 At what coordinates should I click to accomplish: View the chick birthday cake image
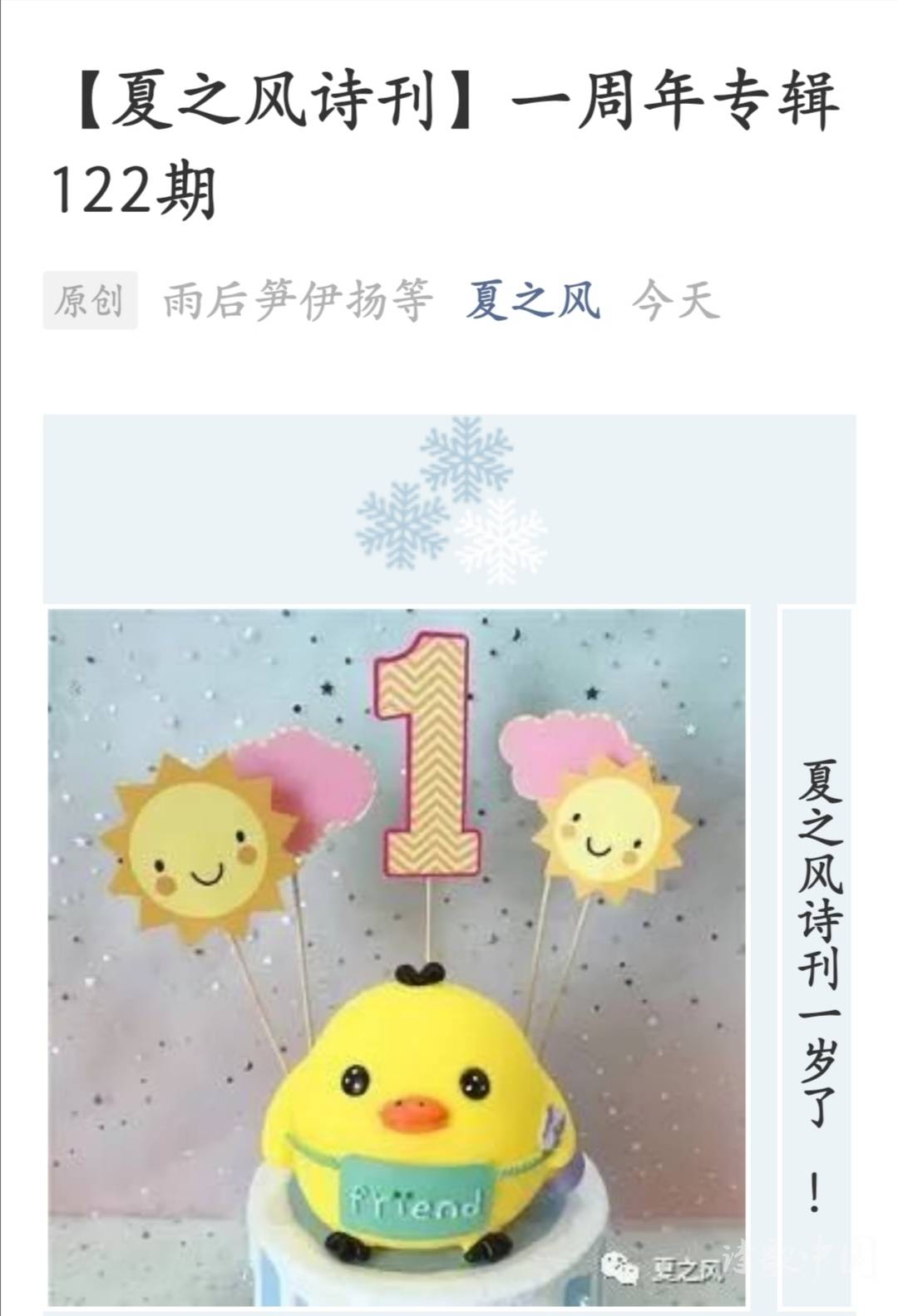click(x=397, y=956)
